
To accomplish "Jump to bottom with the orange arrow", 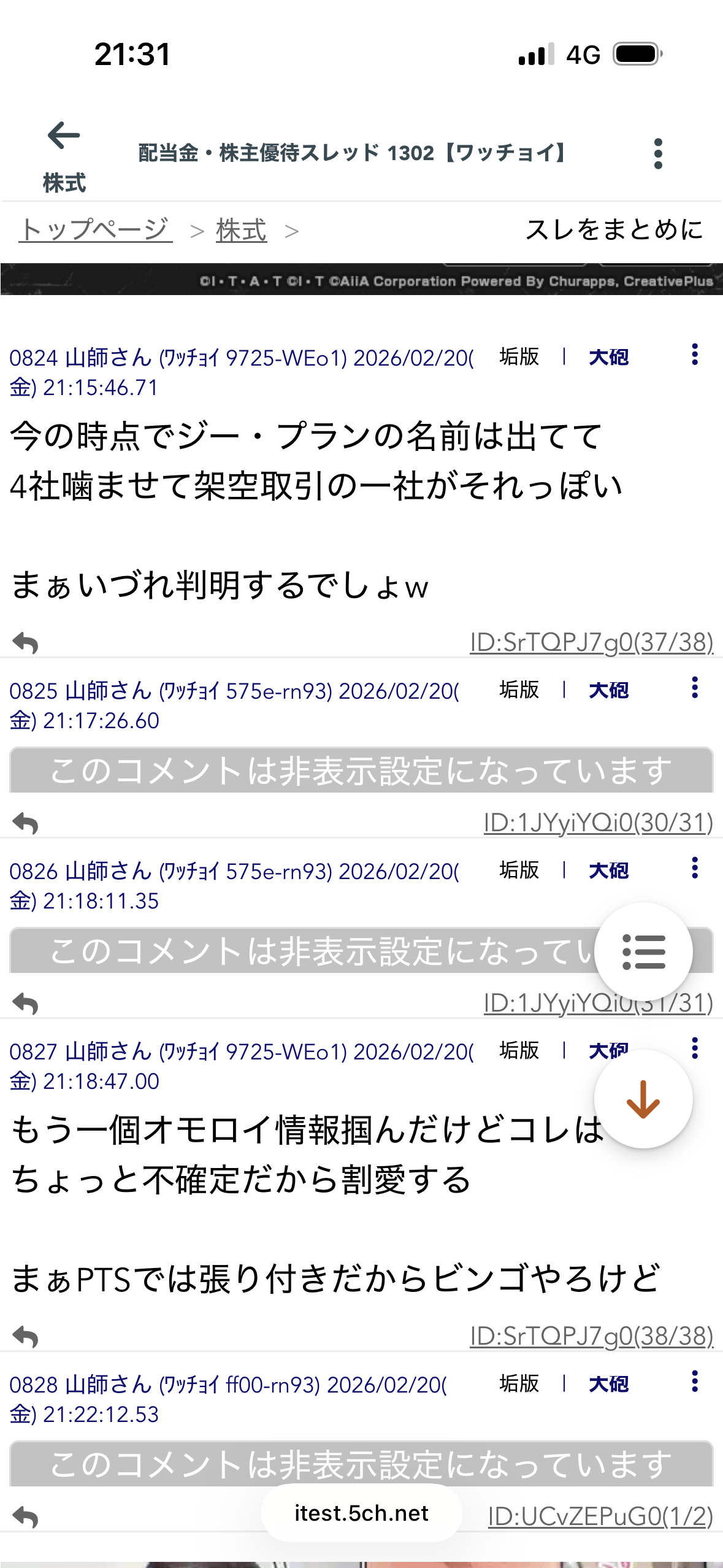I will [x=643, y=1099].
